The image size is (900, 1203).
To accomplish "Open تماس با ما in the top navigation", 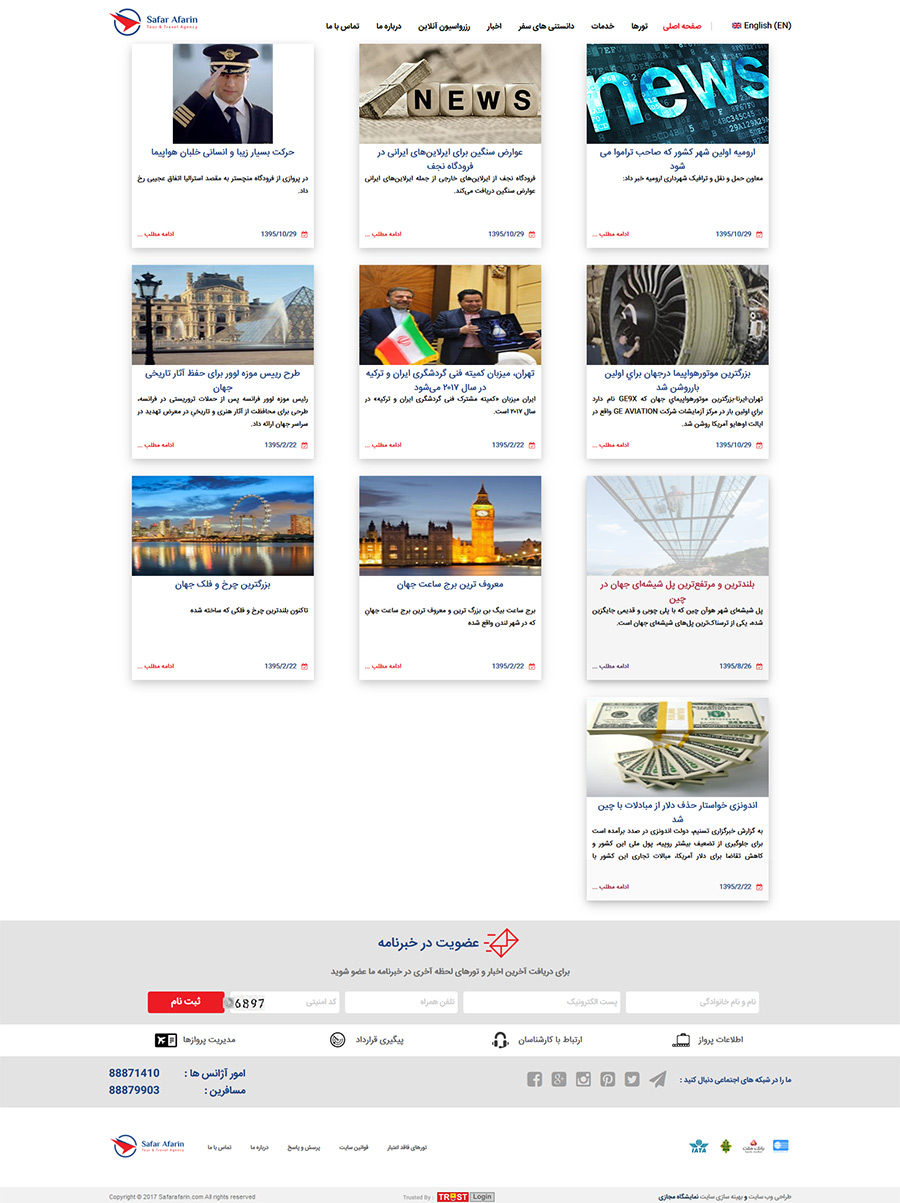I will pyautogui.click(x=342, y=26).
